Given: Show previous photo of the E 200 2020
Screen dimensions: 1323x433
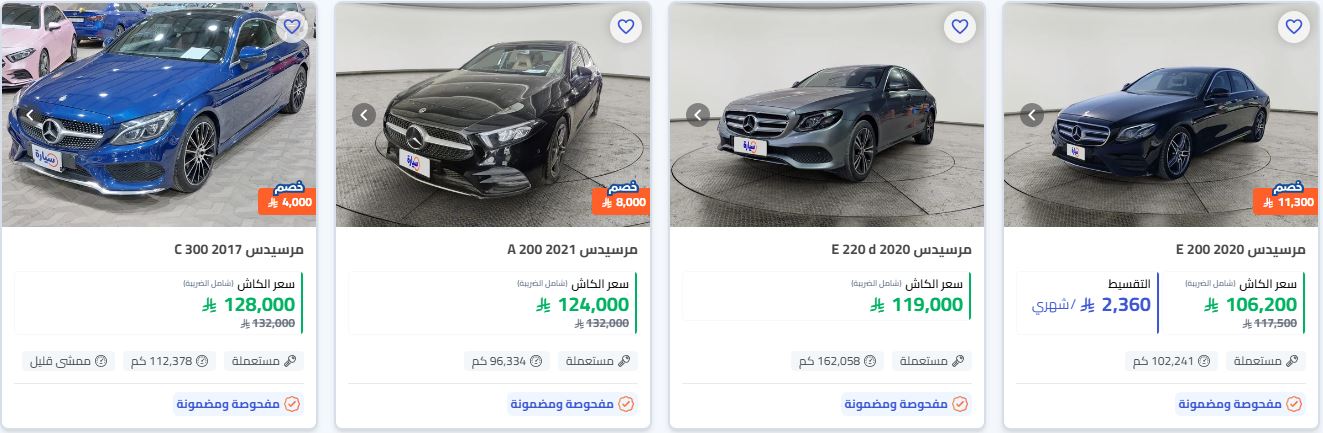Looking at the screenshot, I should coord(1032,115).
